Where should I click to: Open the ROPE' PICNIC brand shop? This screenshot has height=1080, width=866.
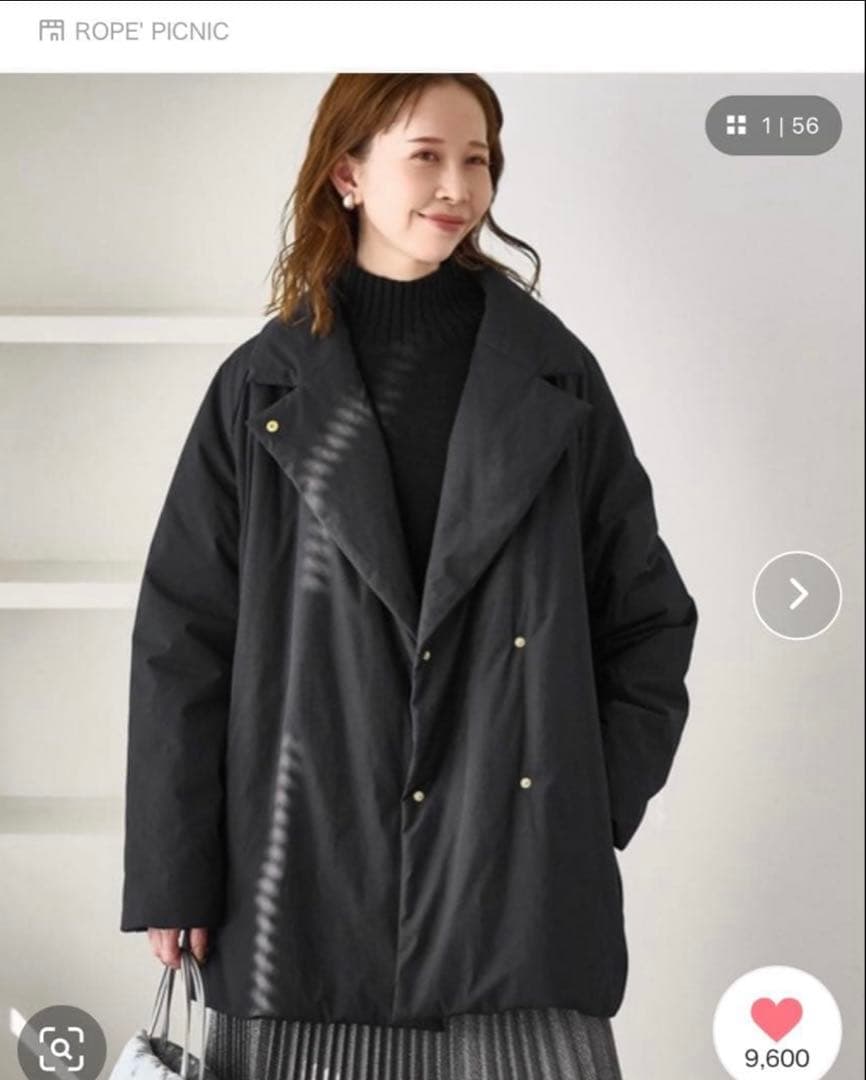134,31
